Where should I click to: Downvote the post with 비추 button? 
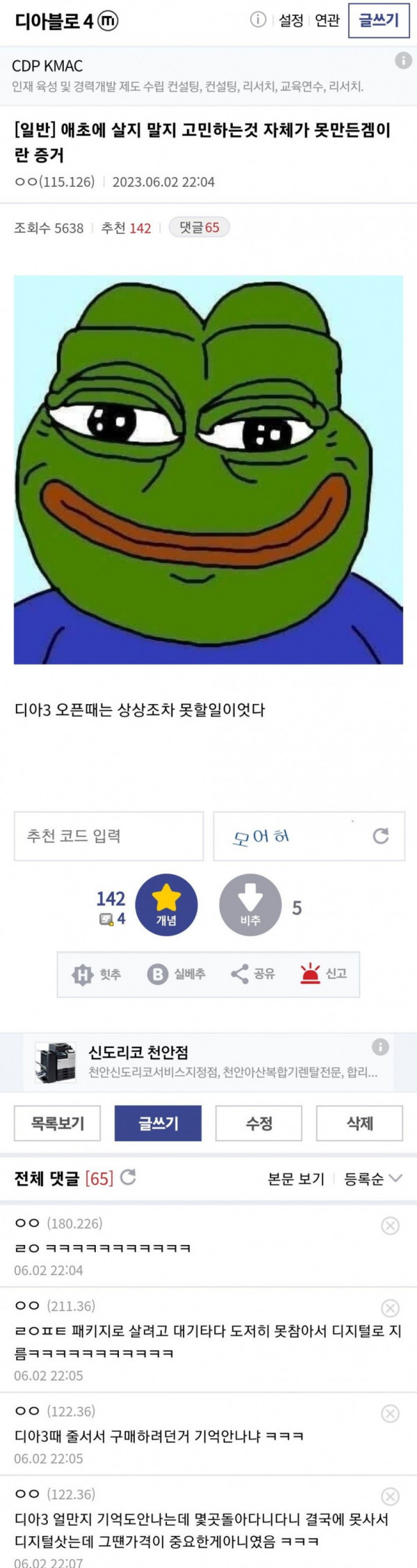click(250, 905)
